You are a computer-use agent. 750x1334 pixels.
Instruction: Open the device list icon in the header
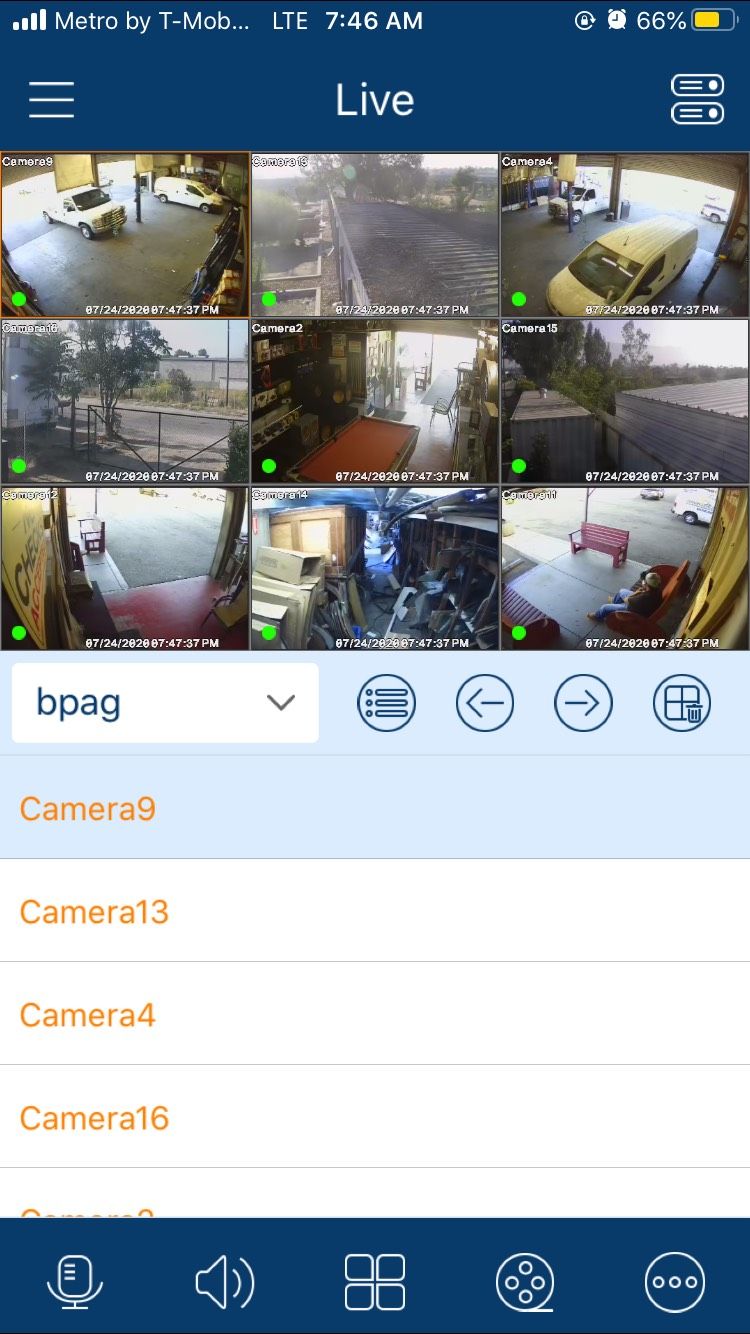pos(697,99)
